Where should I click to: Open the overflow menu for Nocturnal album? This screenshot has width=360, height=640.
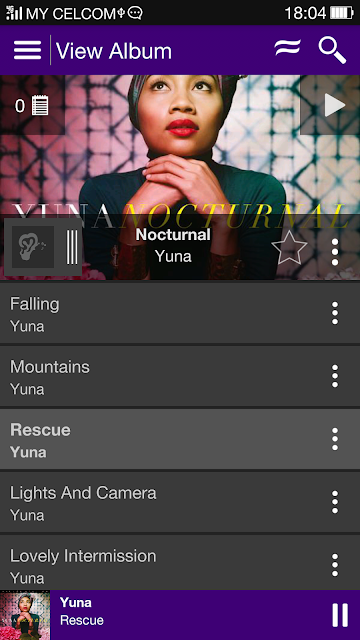pos(335,252)
